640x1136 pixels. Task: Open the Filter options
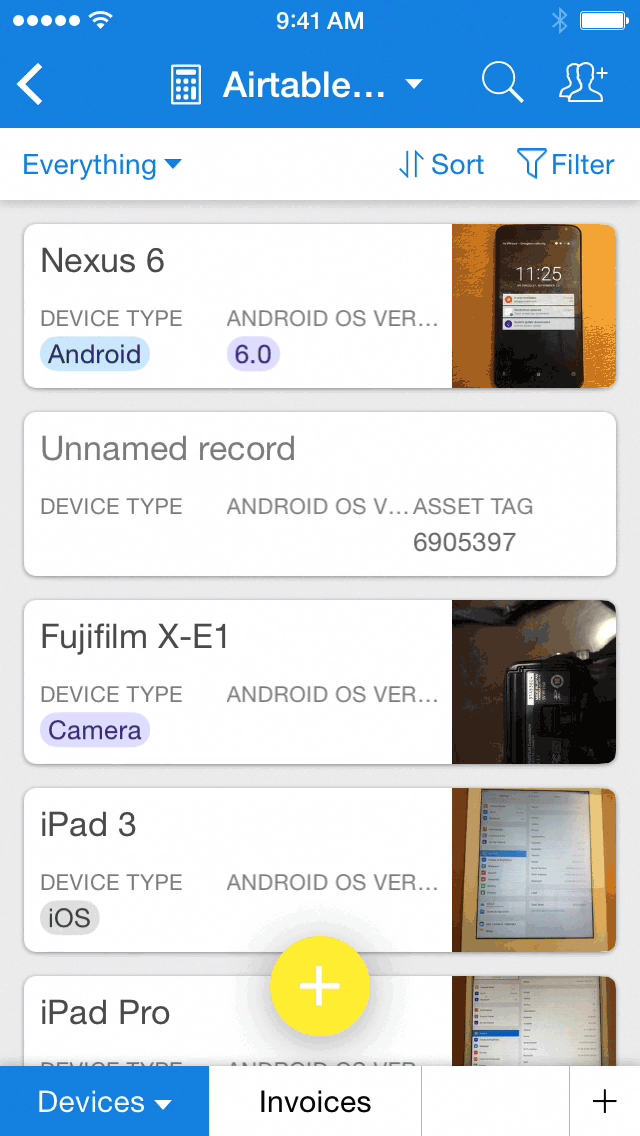565,165
